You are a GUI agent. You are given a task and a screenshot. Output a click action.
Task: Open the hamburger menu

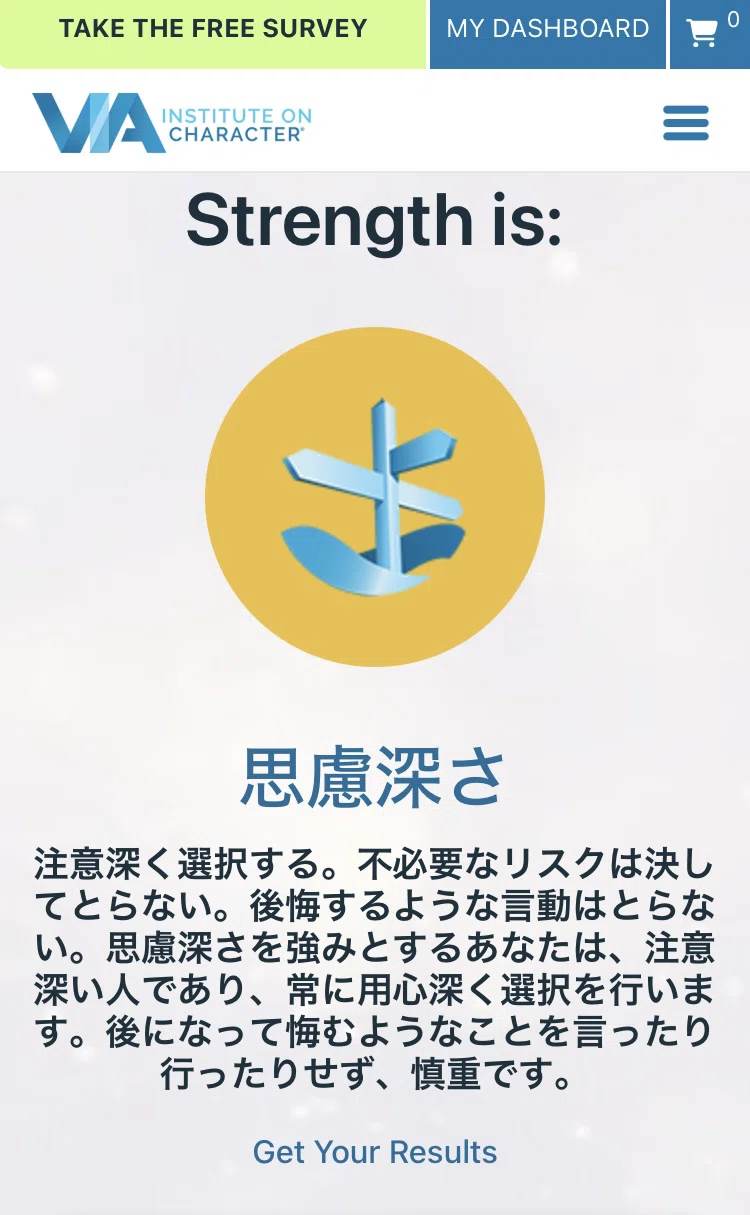click(686, 123)
